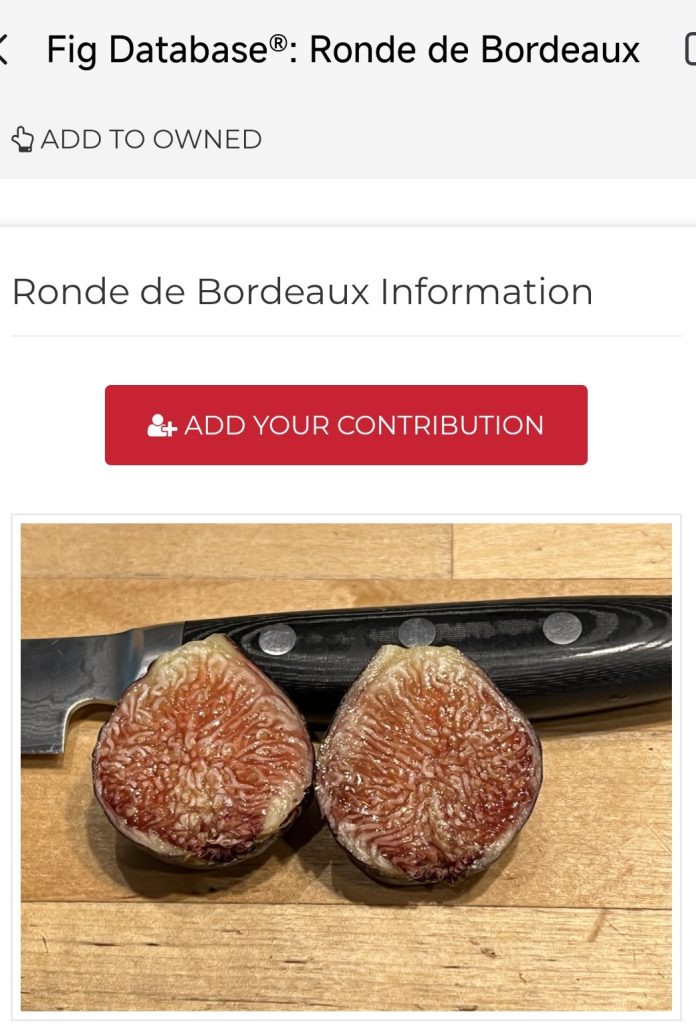Go back from the Fig Database page

(x=5, y=50)
